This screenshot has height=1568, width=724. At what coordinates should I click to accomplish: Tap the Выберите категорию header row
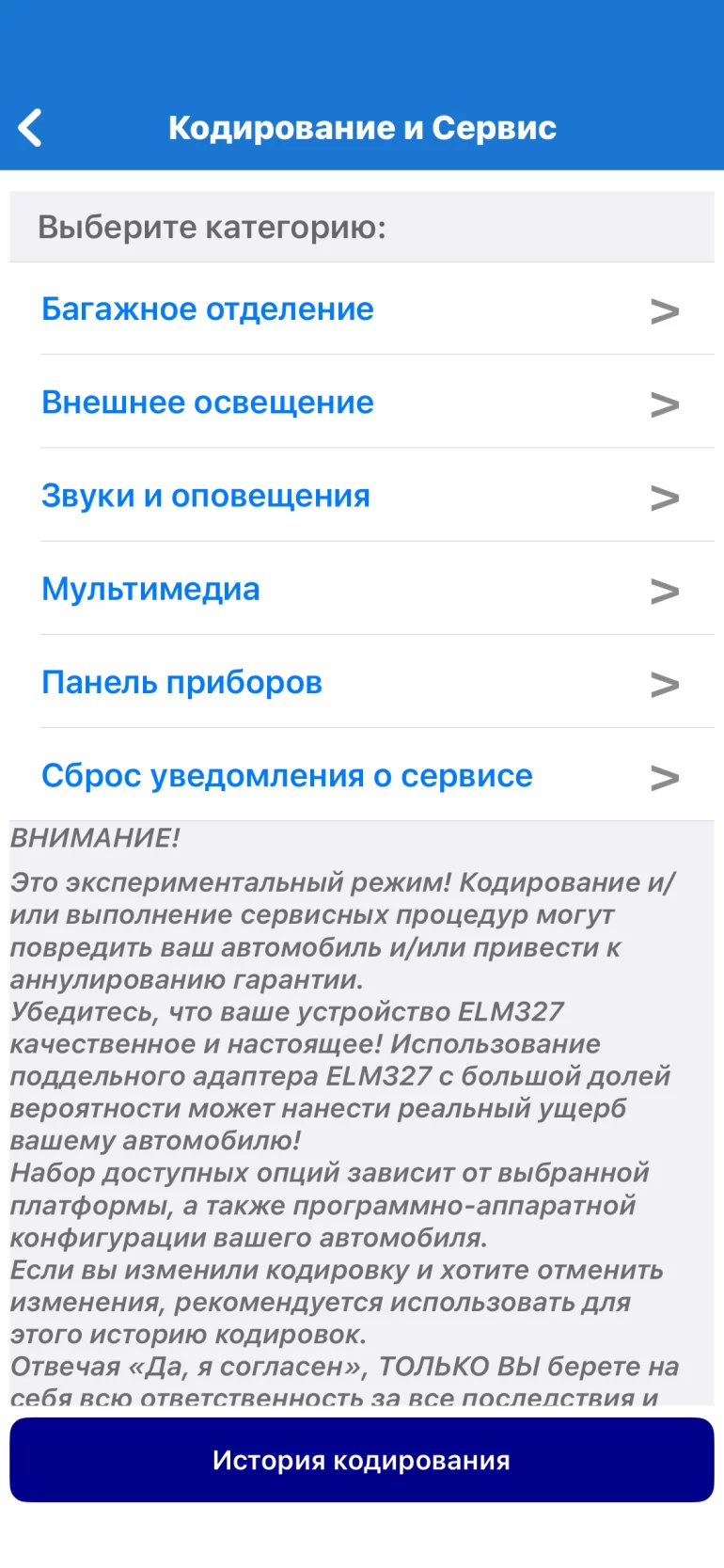tap(362, 227)
